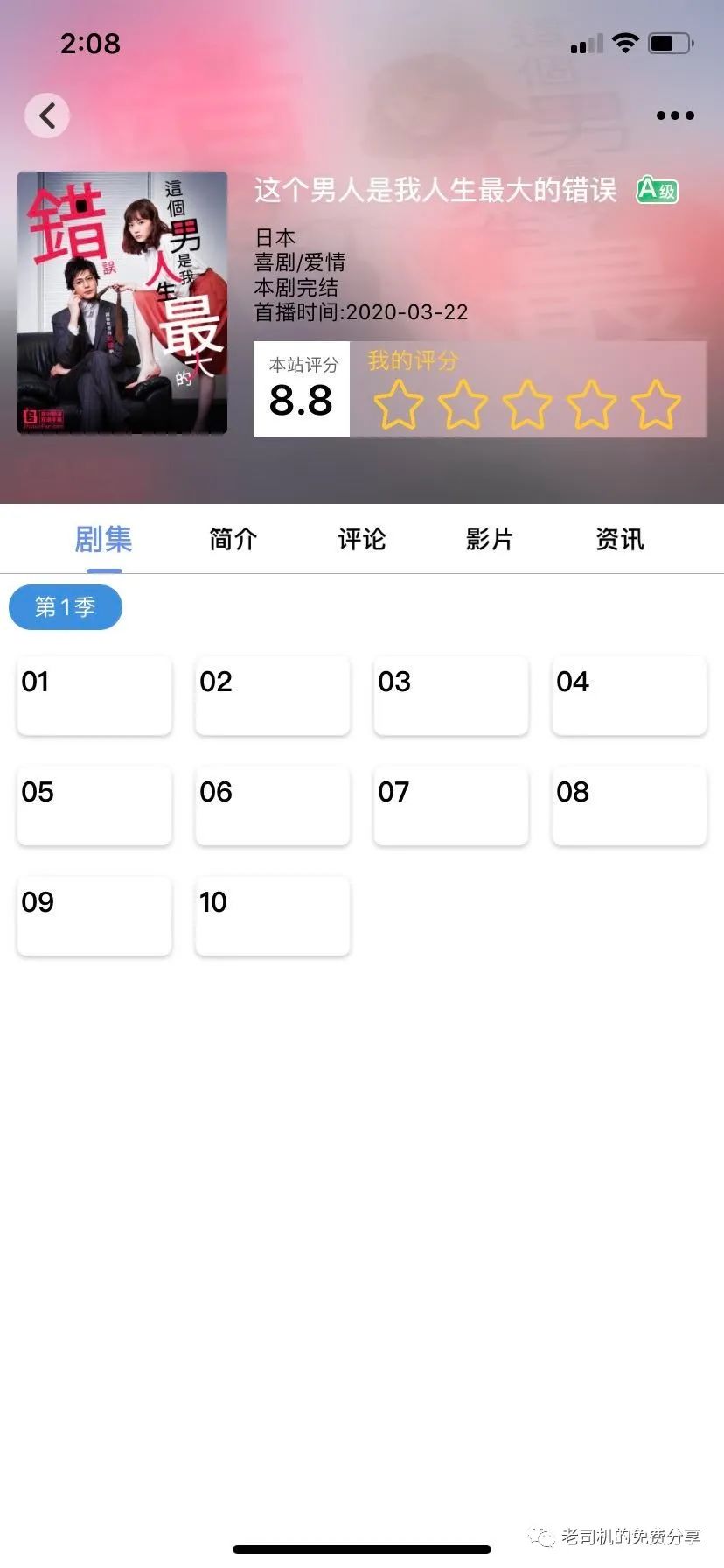
Task: Open the show's poster image
Action: (x=122, y=303)
